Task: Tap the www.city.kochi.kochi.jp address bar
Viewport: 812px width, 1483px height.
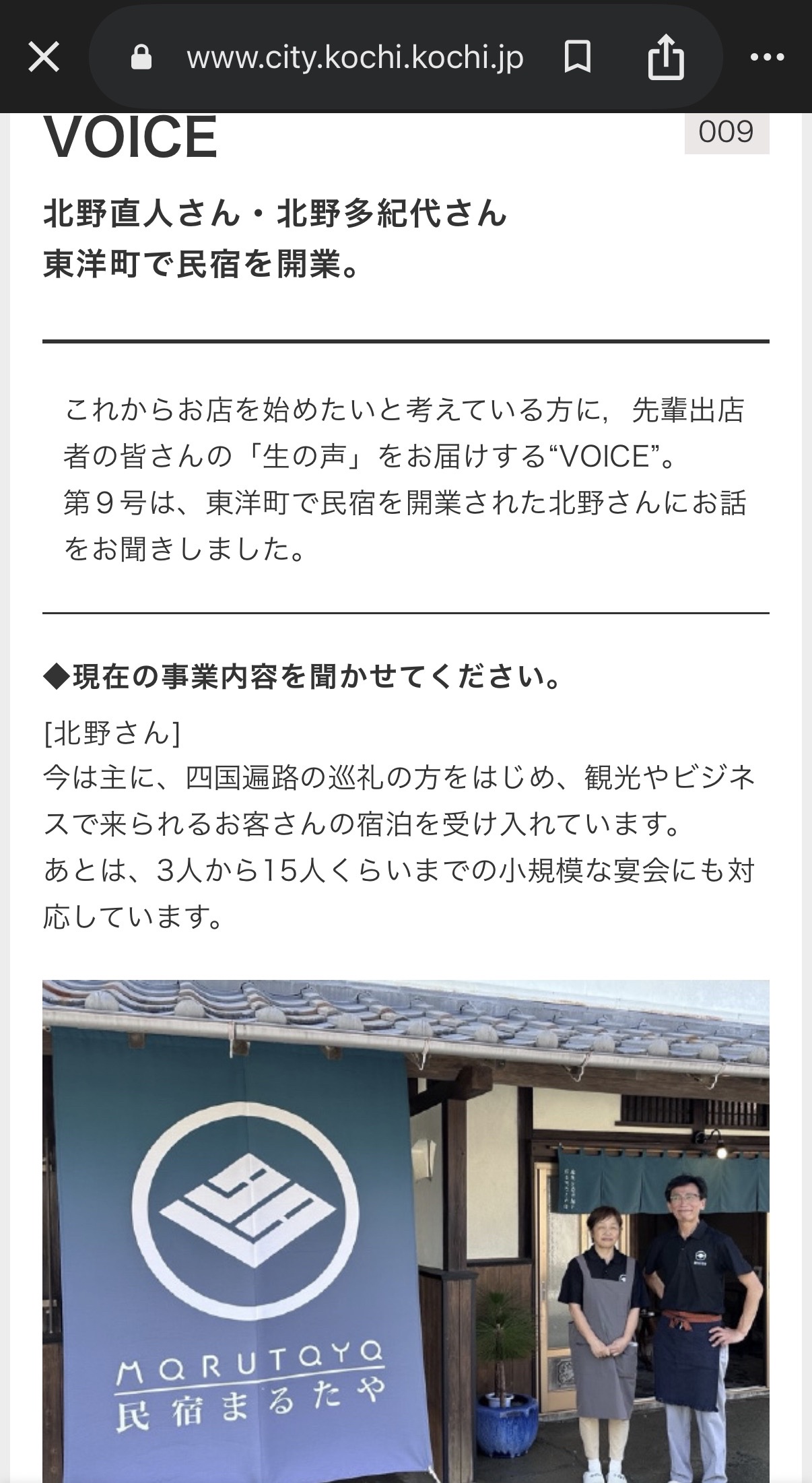Action: 355,58
